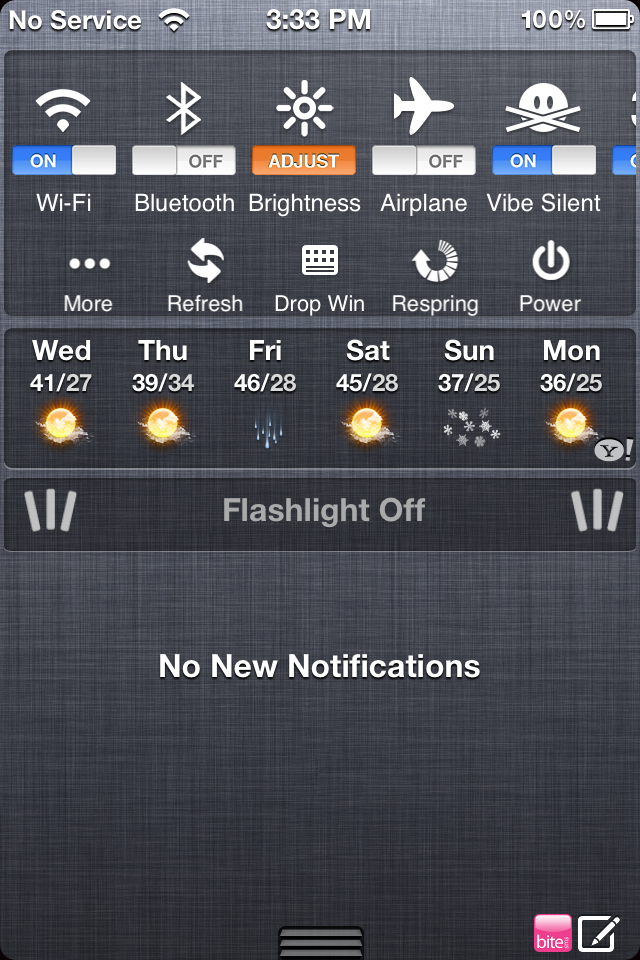Turn off the Wi-Fi toggle
The image size is (640, 960).
tap(64, 160)
